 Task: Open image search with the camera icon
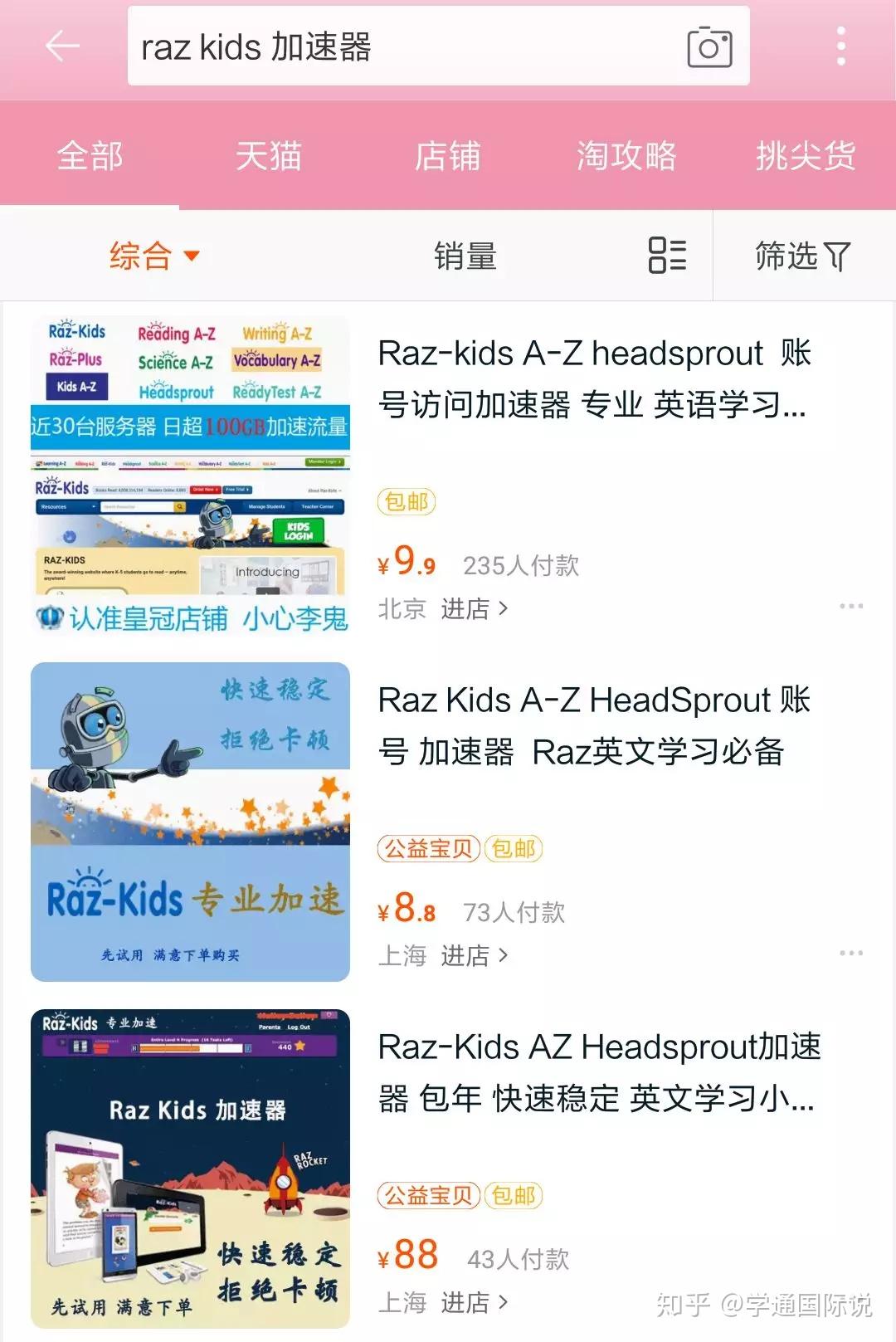coord(709,47)
